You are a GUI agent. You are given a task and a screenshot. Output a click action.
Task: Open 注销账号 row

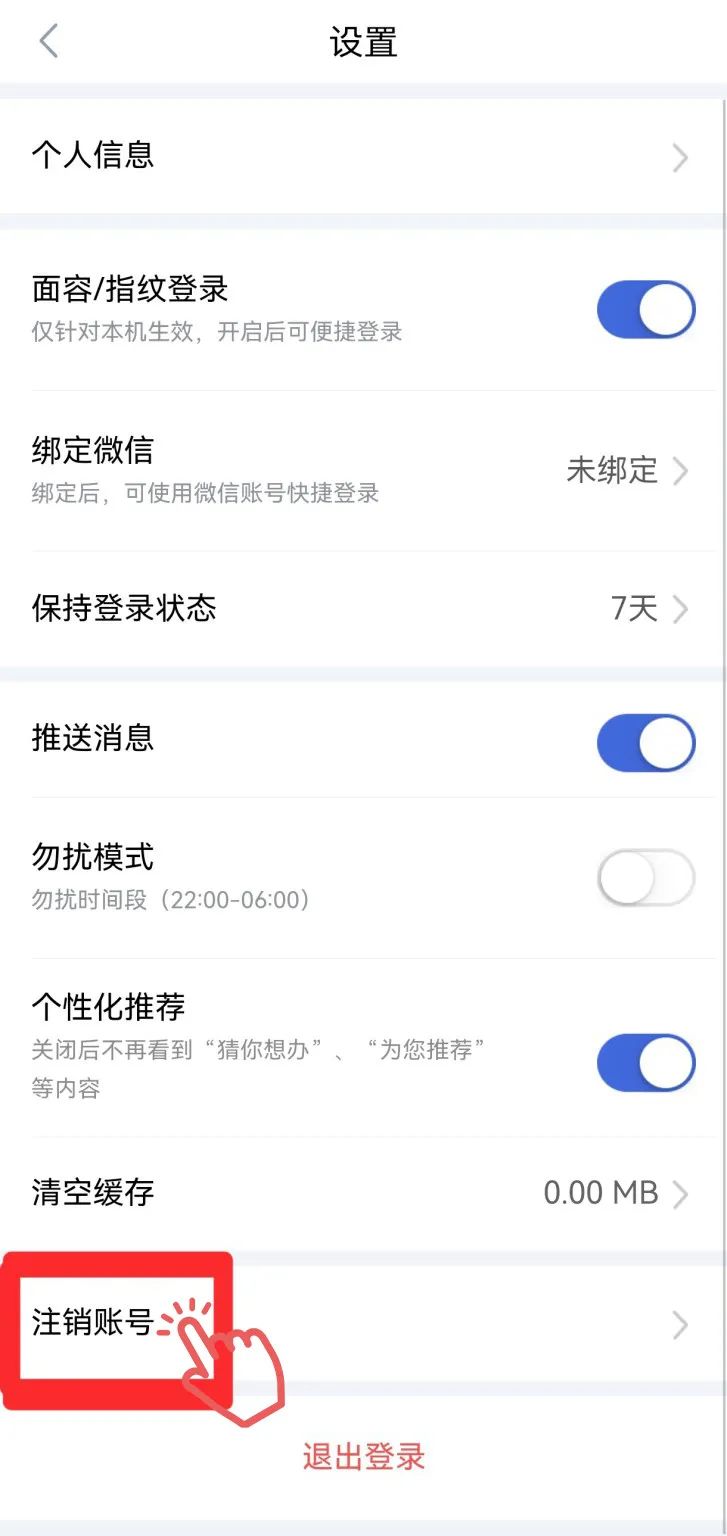point(361,1324)
